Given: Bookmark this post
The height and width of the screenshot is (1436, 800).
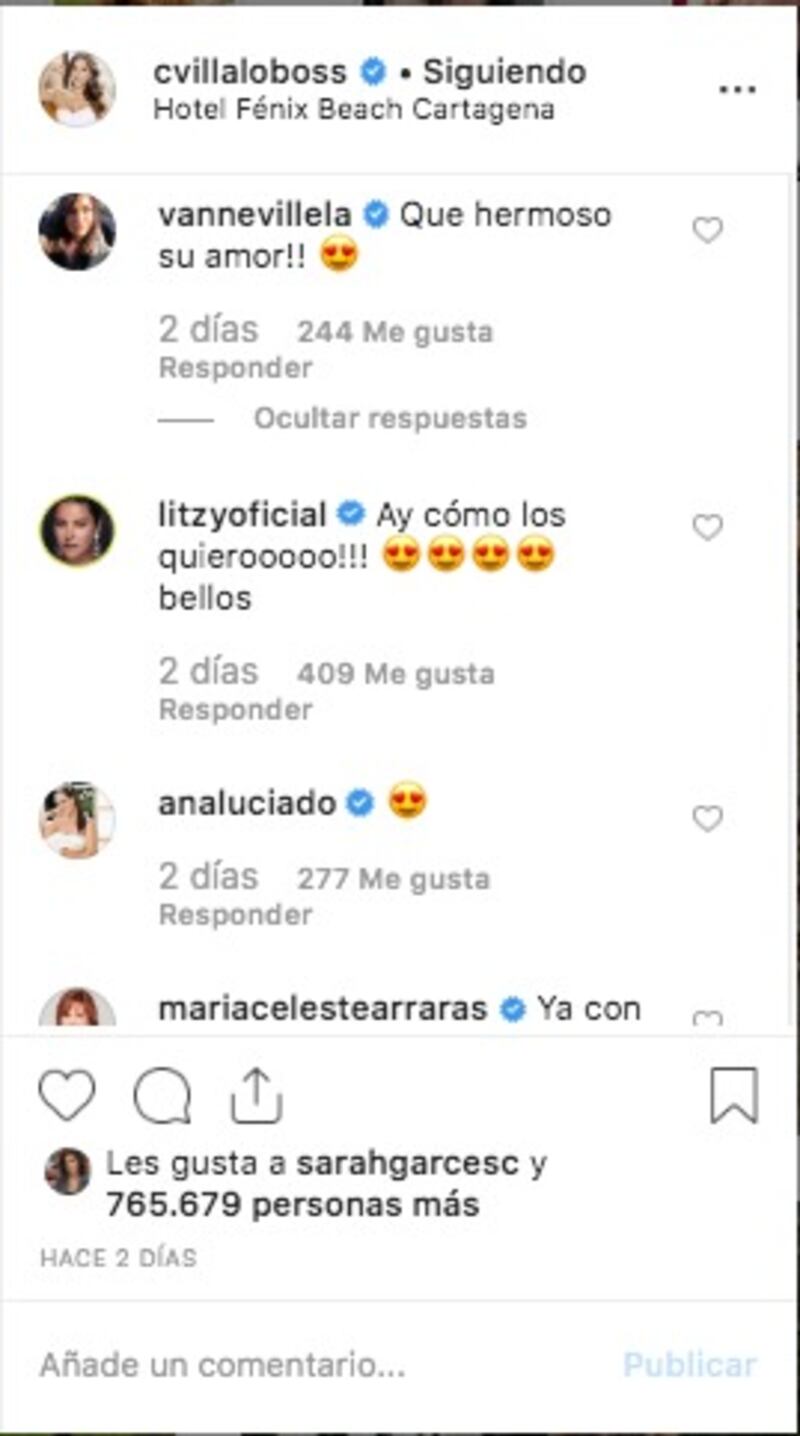Looking at the screenshot, I should (733, 1096).
